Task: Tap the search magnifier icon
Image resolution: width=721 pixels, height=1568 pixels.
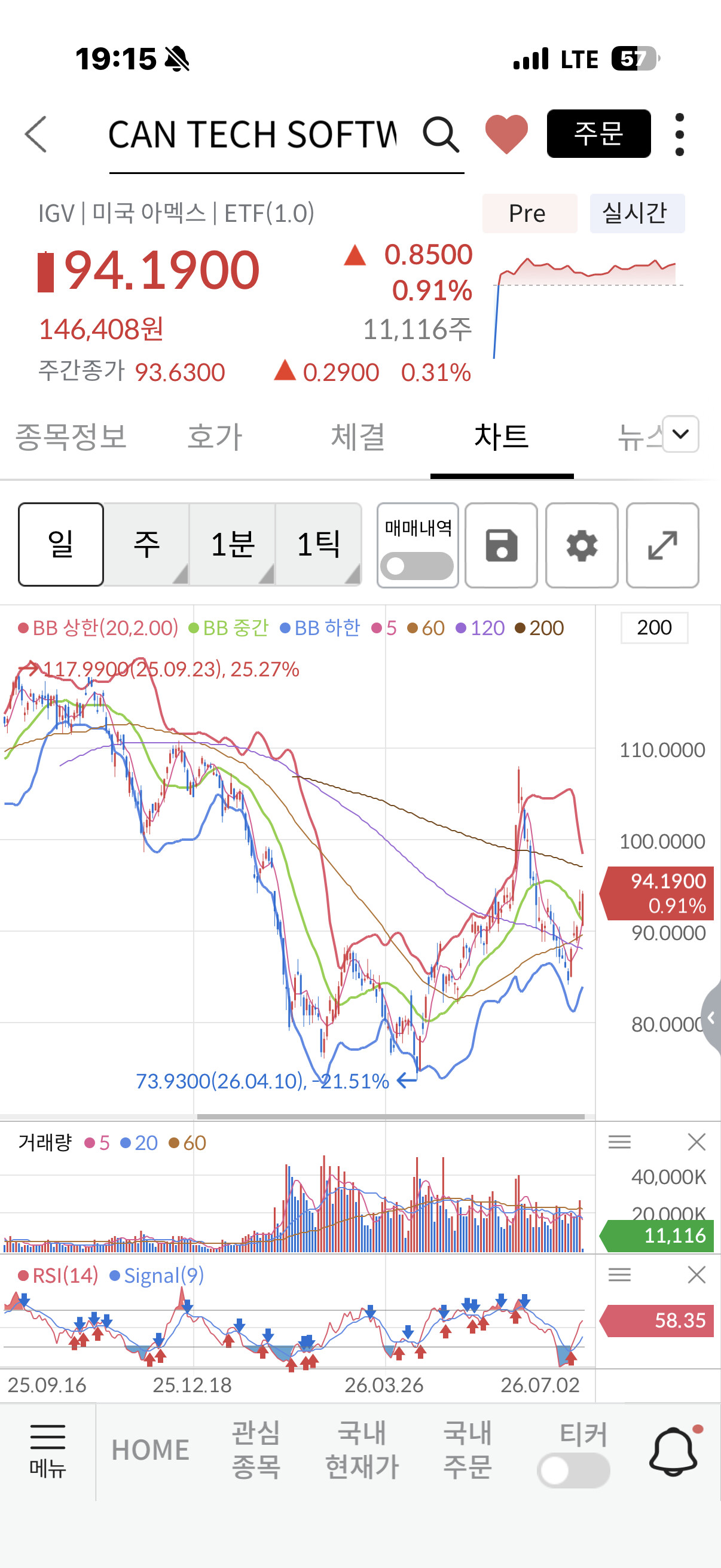Action: click(x=441, y=134)
